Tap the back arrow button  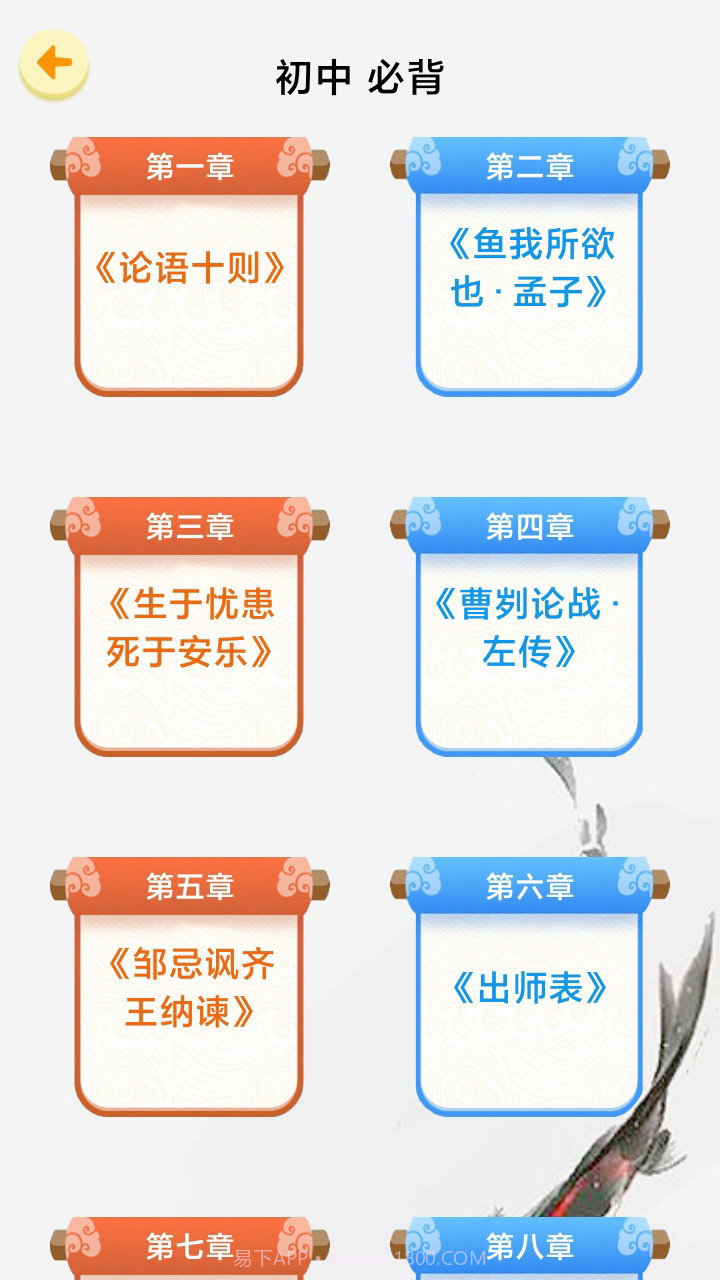point(55,62)
